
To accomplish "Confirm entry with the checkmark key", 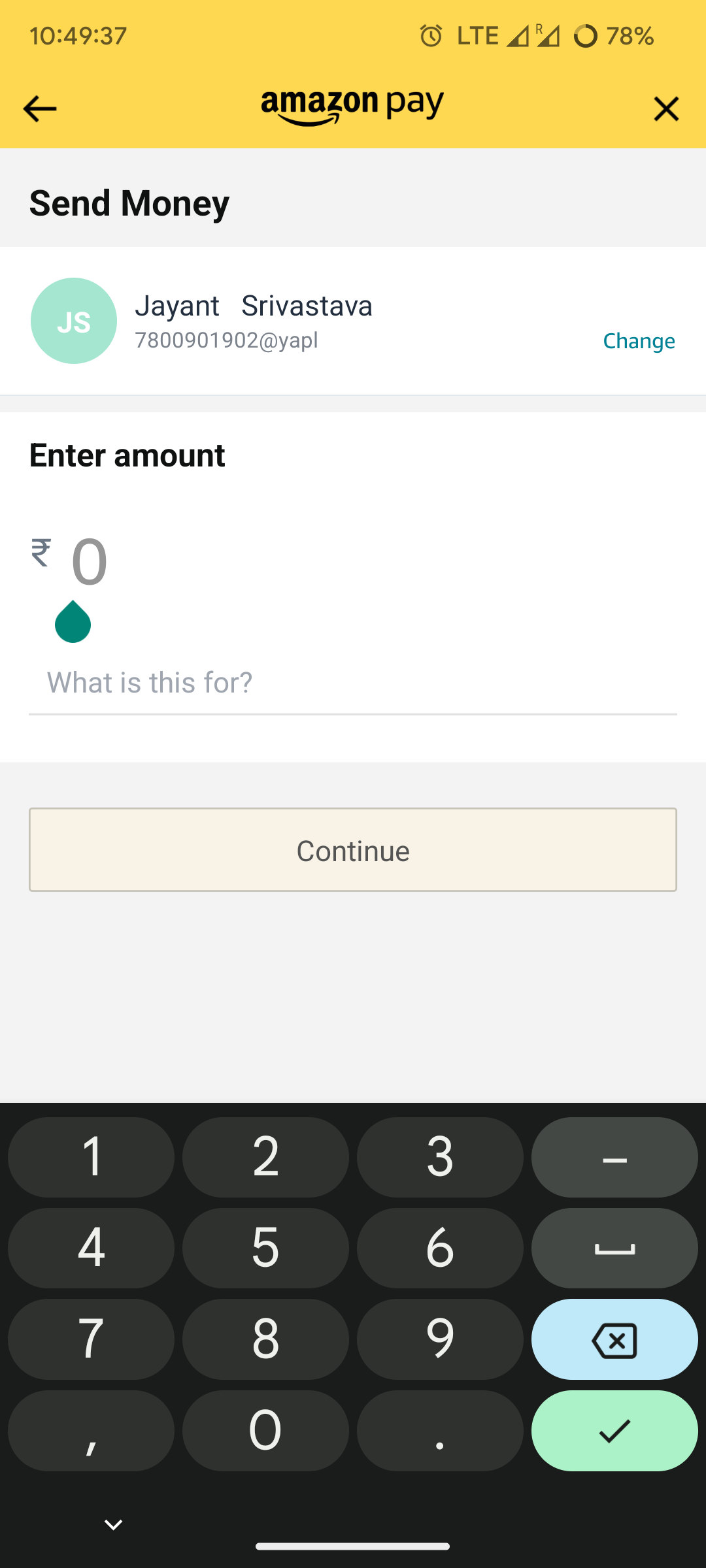I will [614, 1431].
